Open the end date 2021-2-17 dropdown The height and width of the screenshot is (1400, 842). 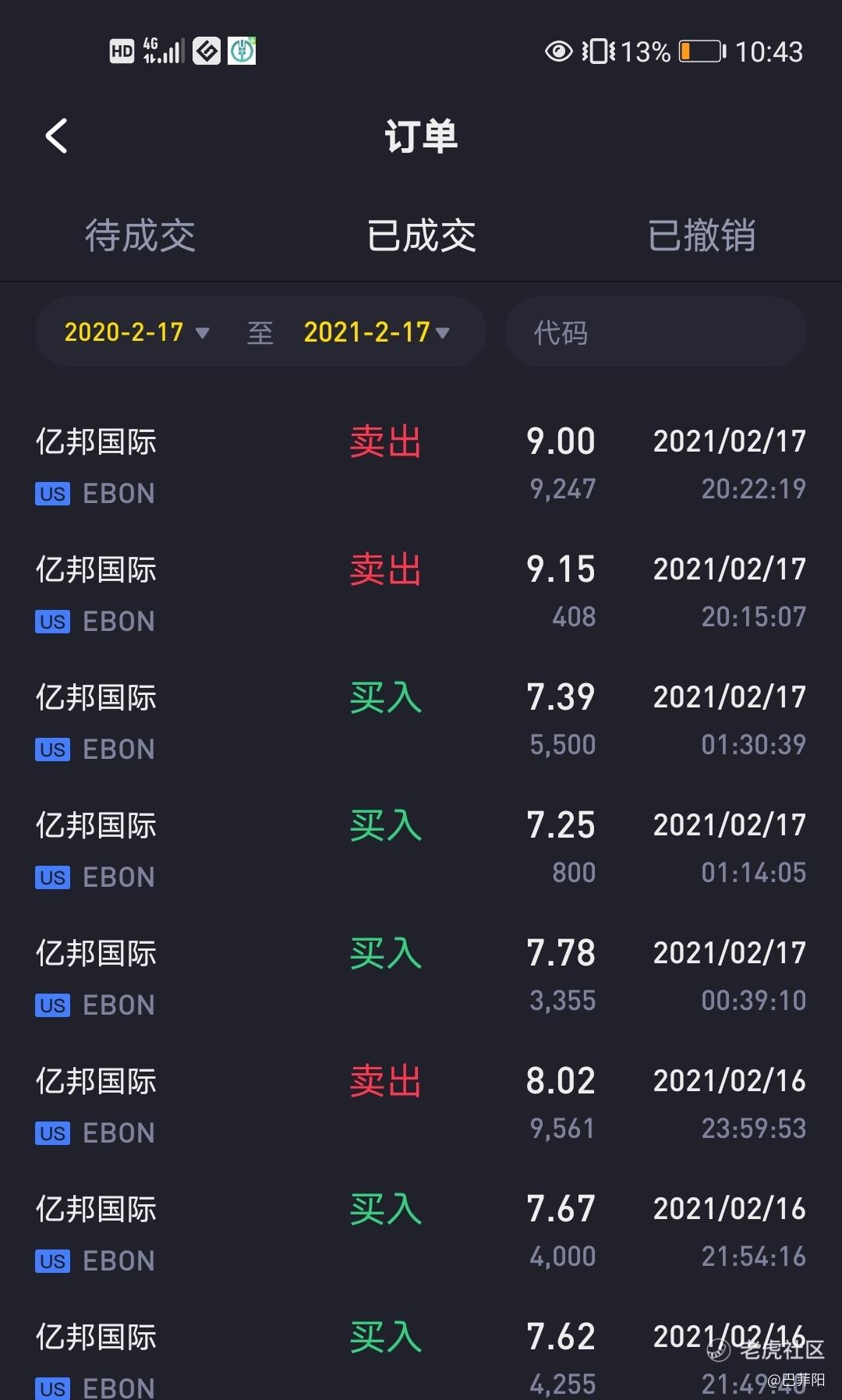(x=377, y=332)
